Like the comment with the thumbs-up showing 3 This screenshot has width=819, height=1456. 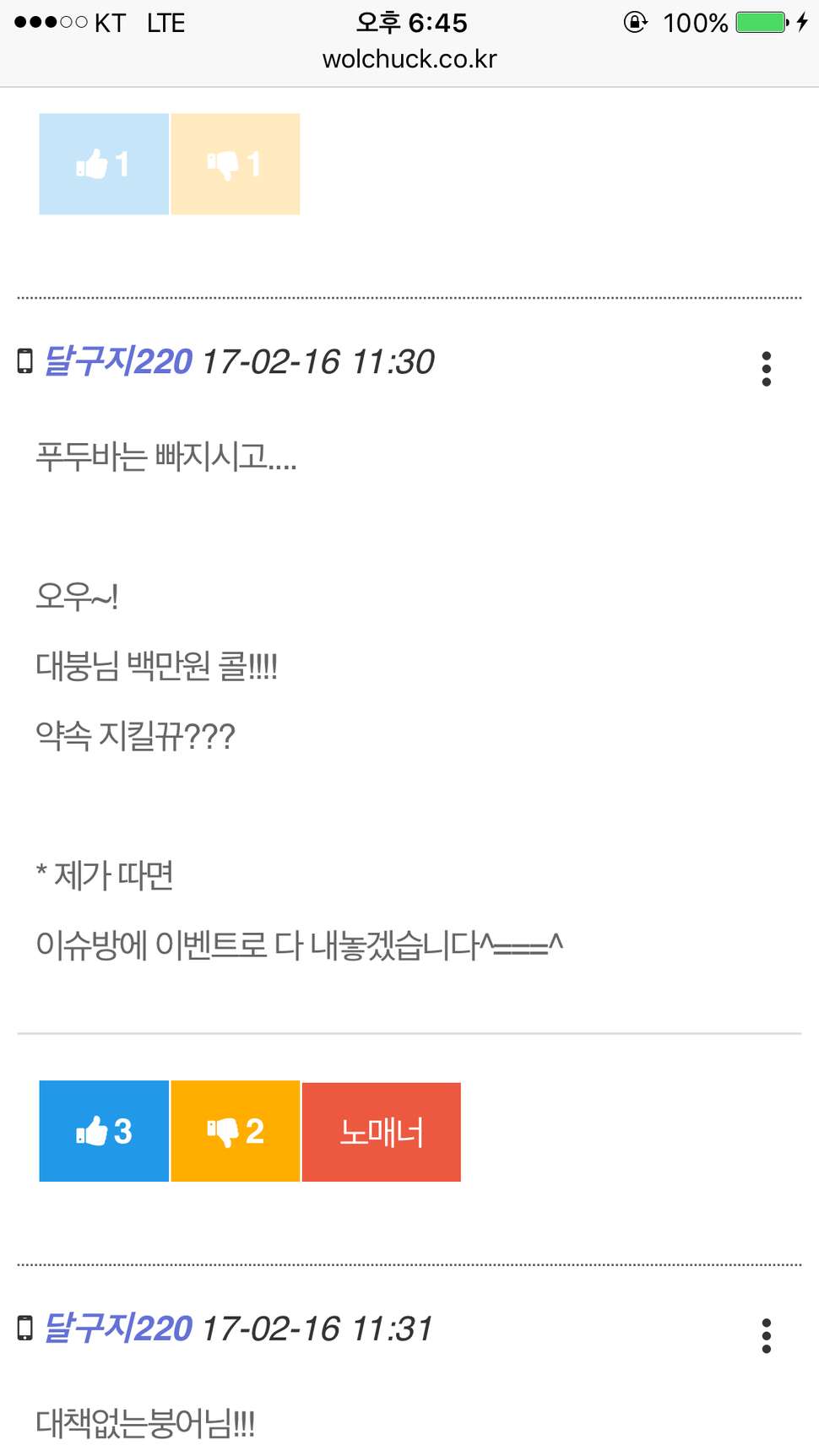[x=104, y=1131]
